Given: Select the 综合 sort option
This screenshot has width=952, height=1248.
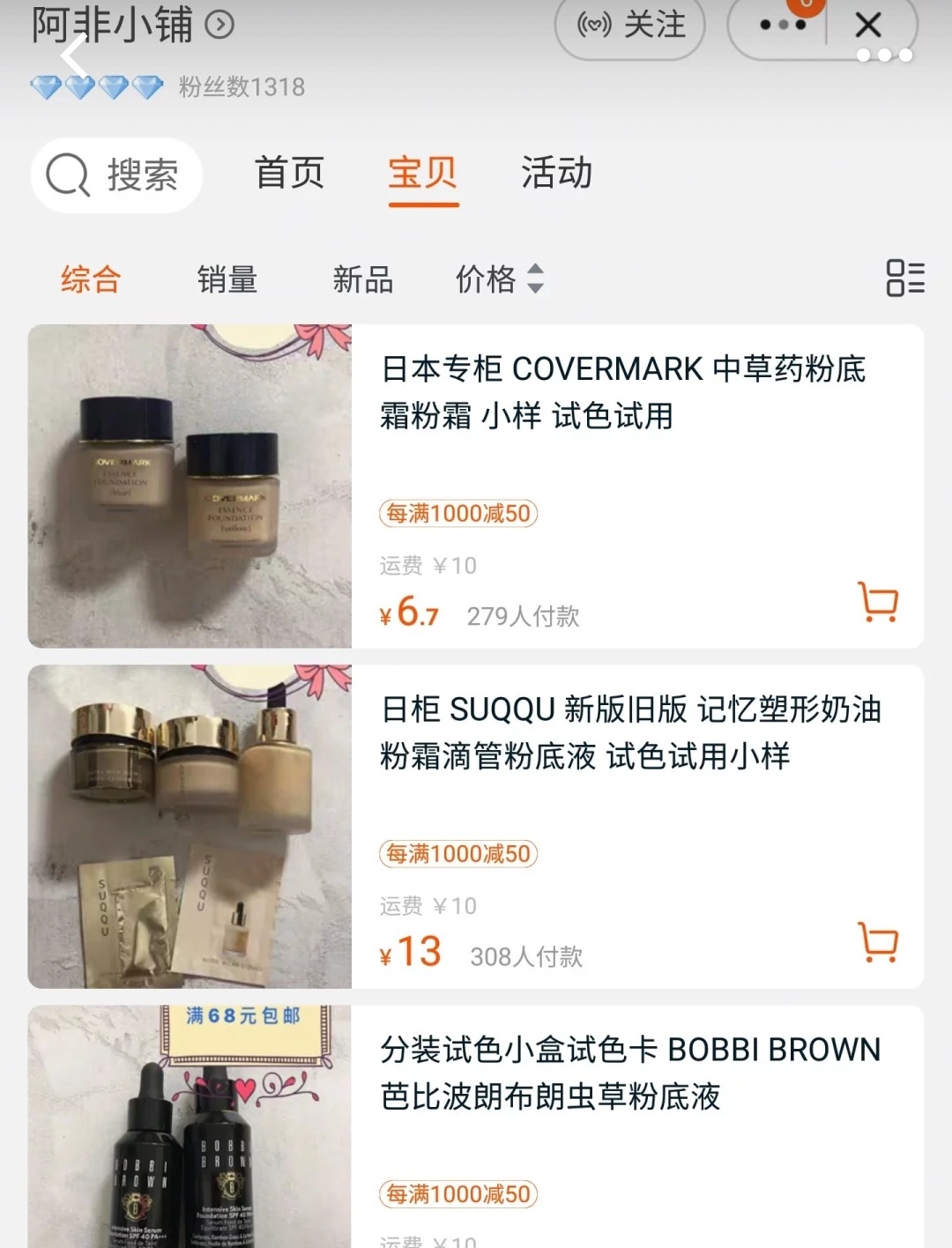Looking at the screenshot, I should (x=88, y=279).
